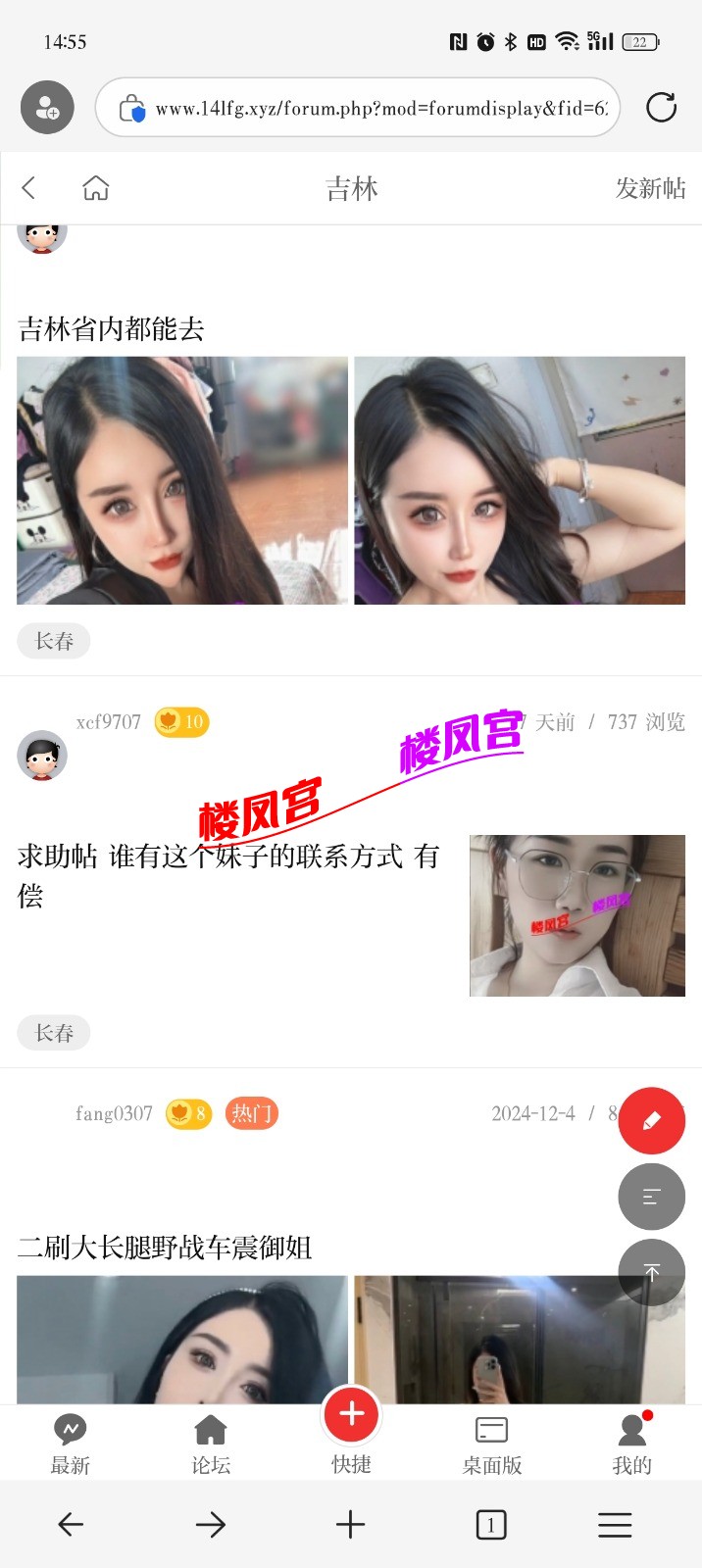Open the forum home icon
This screenshot has height=1568, width=702.
tap(96, 188)
